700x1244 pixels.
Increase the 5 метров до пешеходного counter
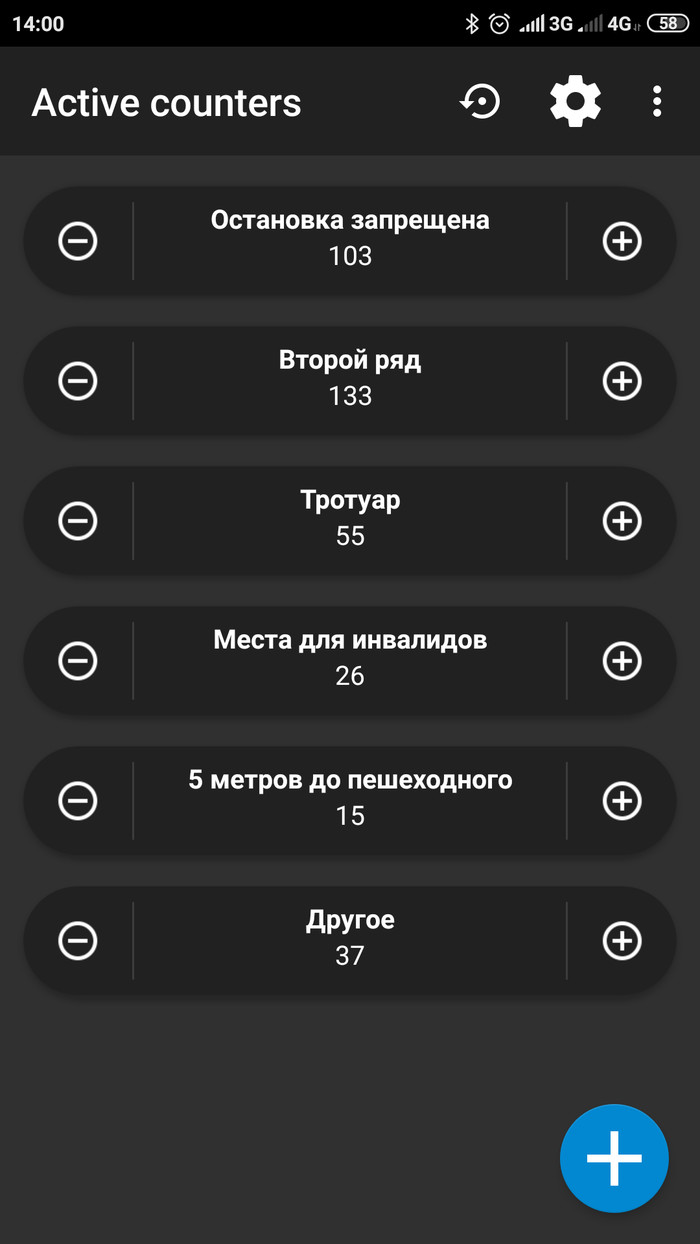(622, 801)
